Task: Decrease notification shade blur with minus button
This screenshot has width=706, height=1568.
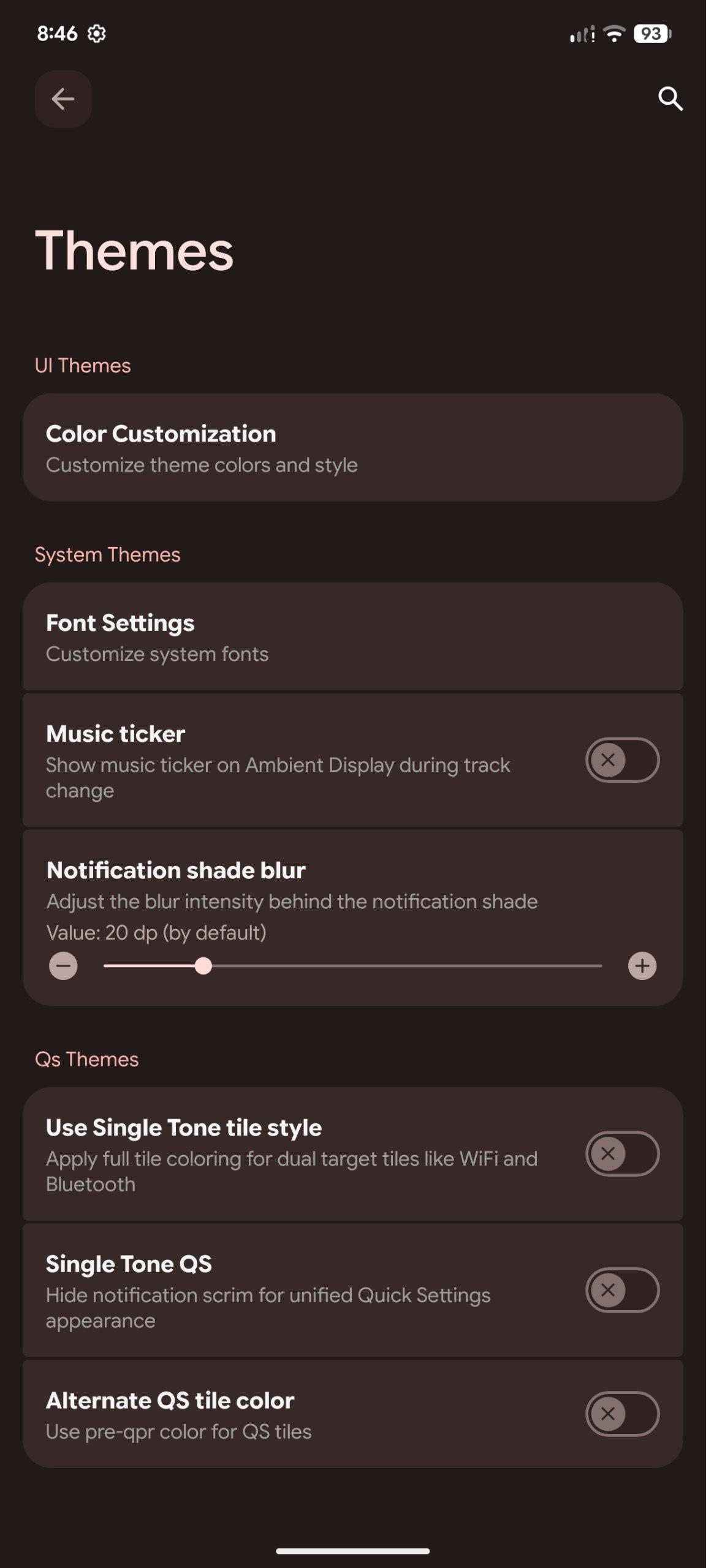Action: [63, 967]
